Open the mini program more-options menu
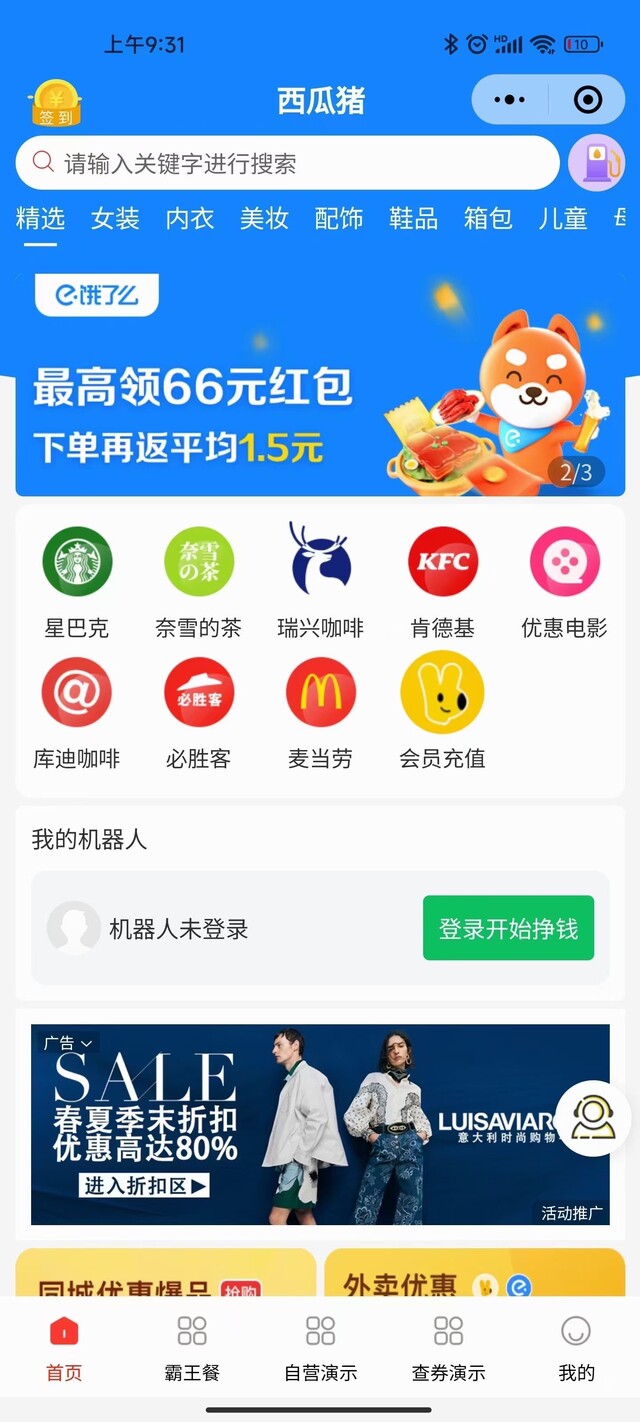 pos(510,100)
